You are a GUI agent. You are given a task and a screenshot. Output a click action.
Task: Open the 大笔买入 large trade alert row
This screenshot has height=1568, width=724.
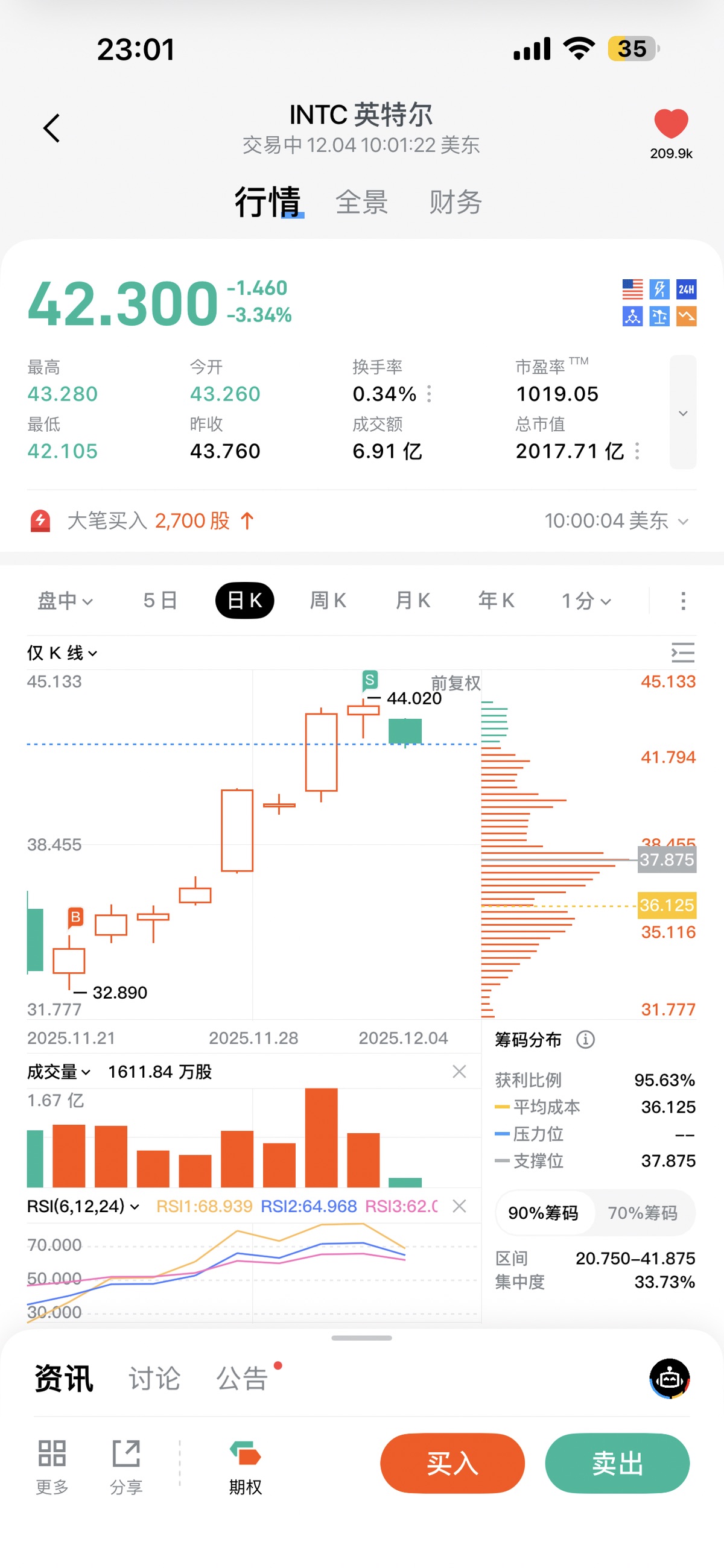point(360,521)
